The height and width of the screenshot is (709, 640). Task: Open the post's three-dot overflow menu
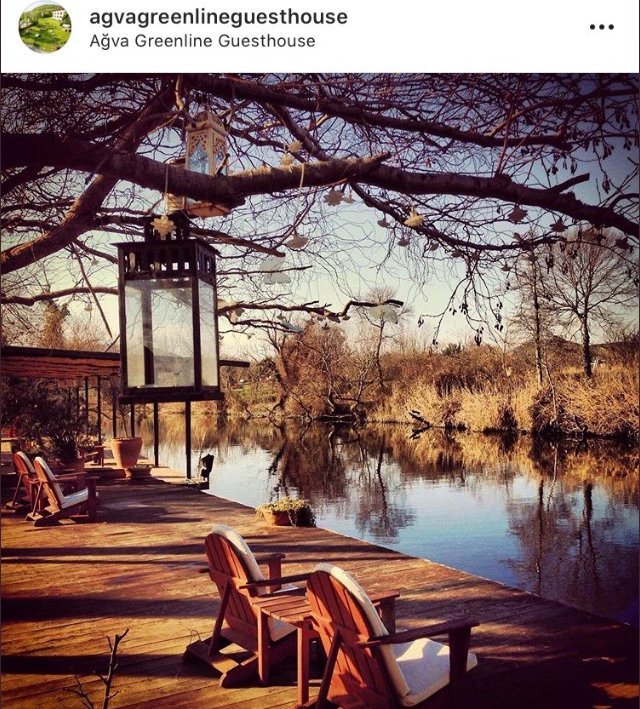601,27
